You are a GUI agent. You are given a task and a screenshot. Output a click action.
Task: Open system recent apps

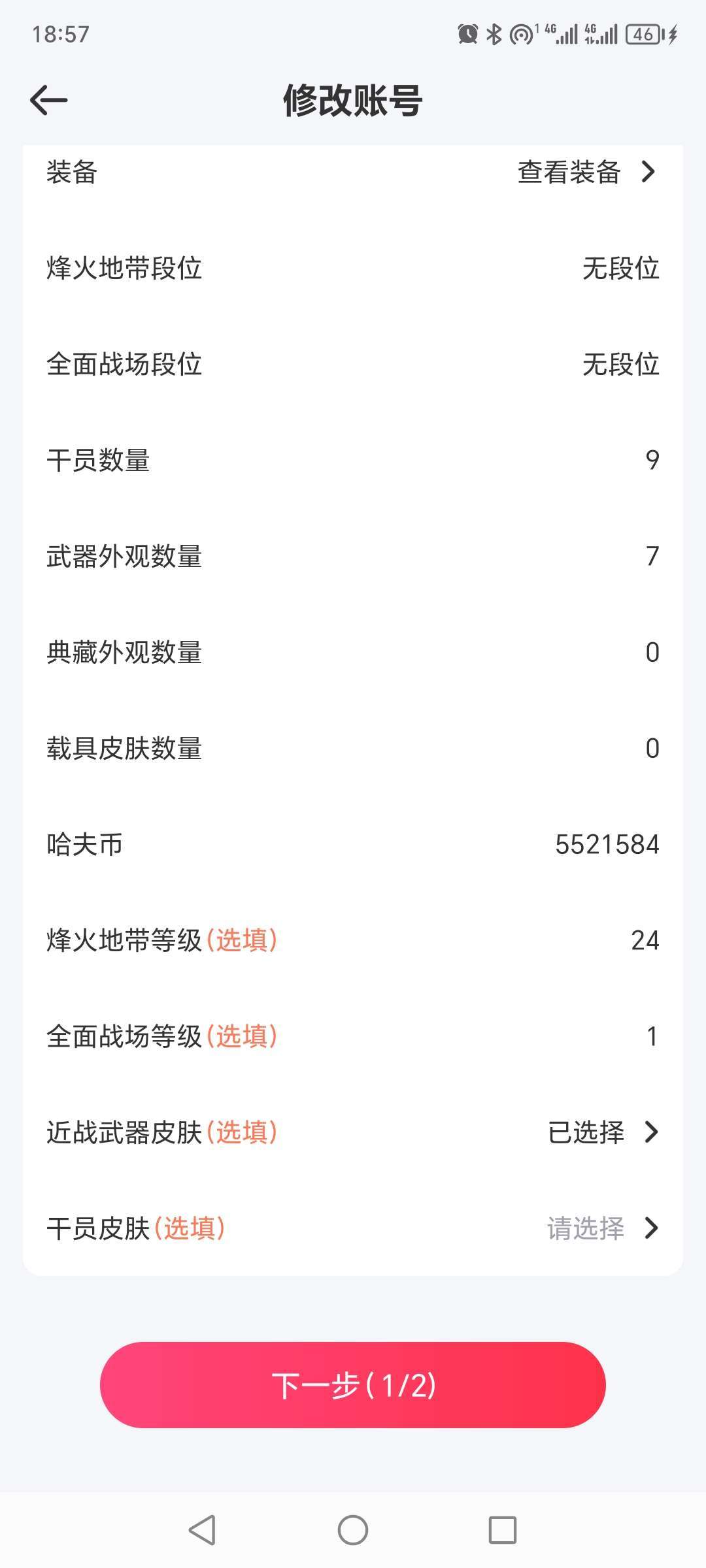point(503,1530)
